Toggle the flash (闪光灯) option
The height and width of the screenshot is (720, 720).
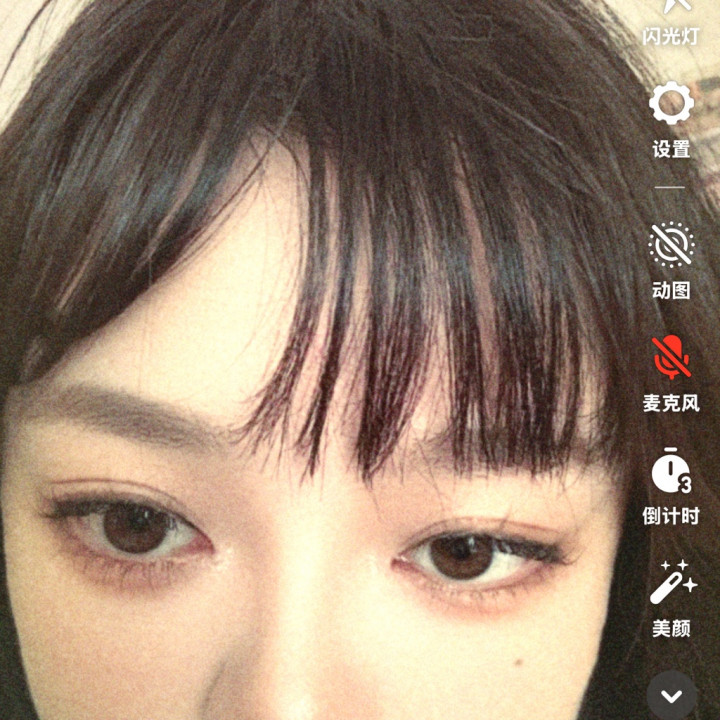click(671, 20)
